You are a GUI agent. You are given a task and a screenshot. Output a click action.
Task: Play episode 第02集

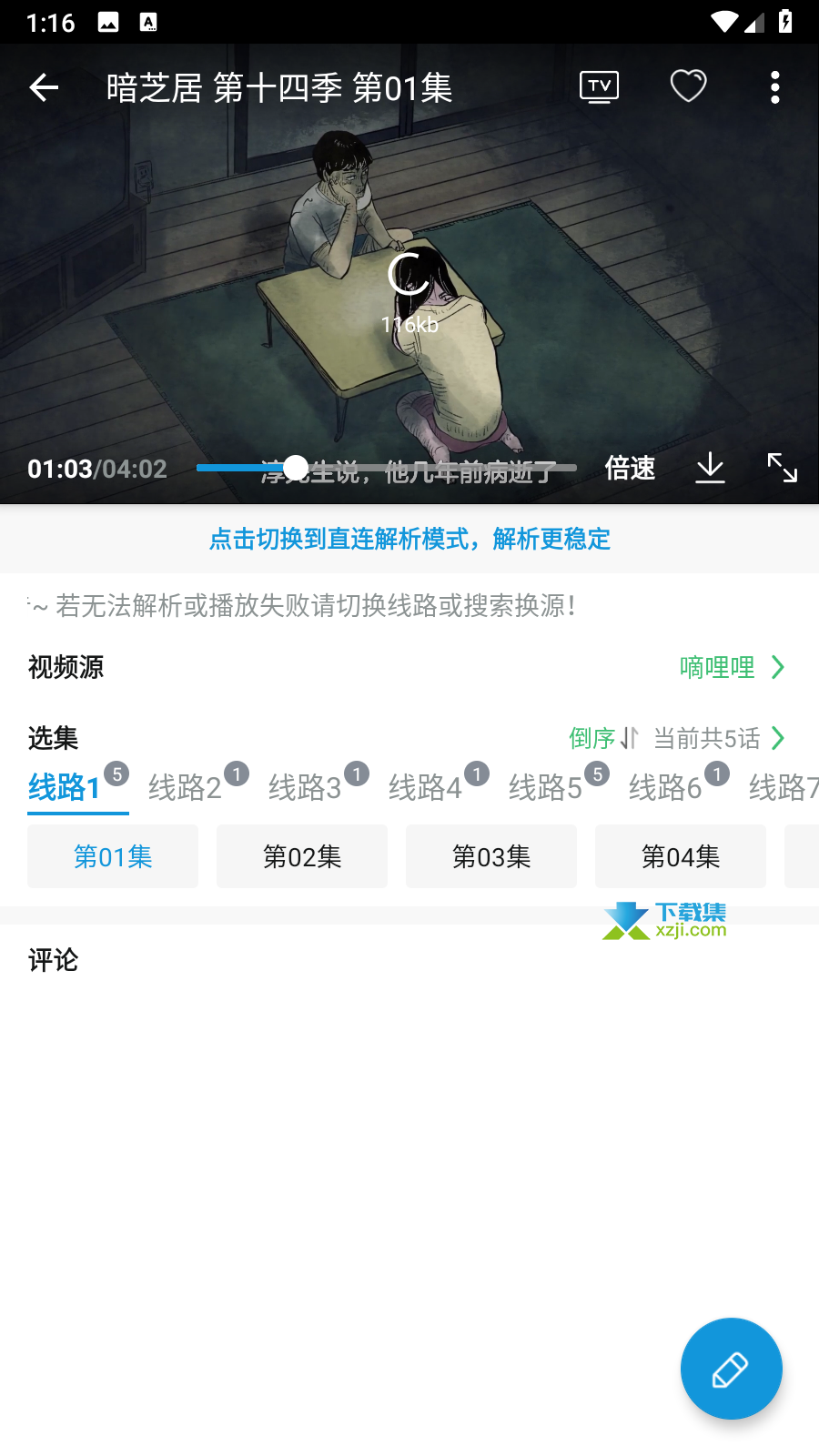tap(302, 856)
